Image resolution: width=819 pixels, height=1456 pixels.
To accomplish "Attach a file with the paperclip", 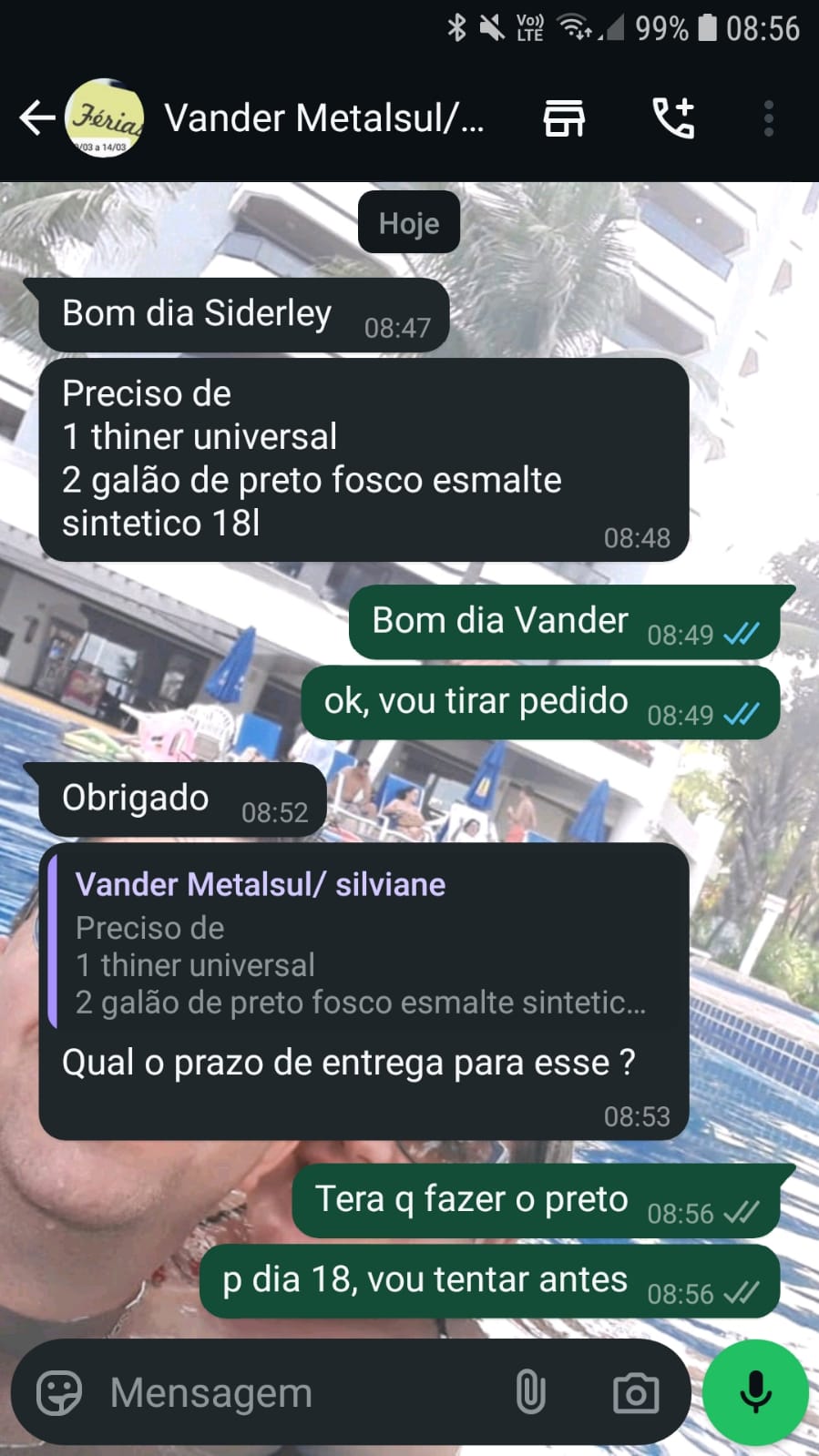I will 530,1392.
